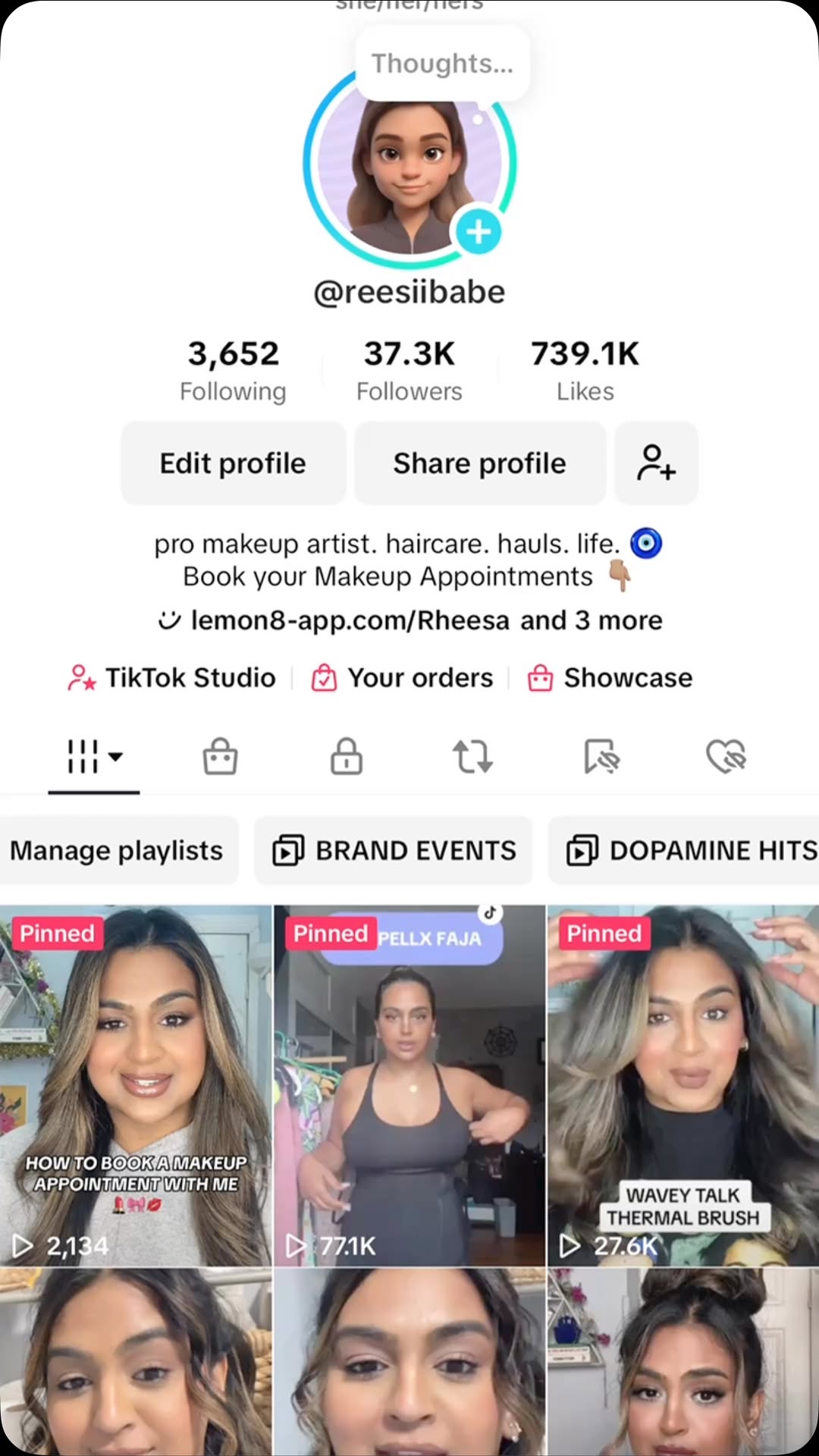Play the pinned makeup appointment video

click(136, 1084)
